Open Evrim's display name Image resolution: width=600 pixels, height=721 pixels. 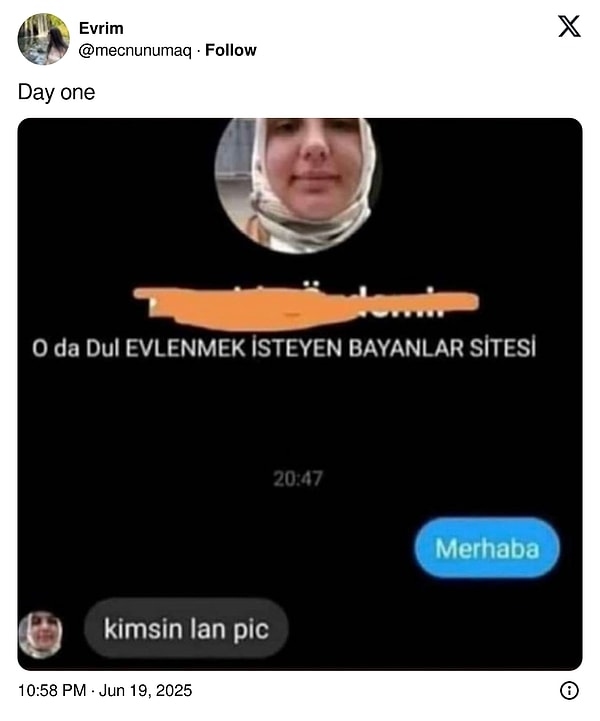[101, 28]
